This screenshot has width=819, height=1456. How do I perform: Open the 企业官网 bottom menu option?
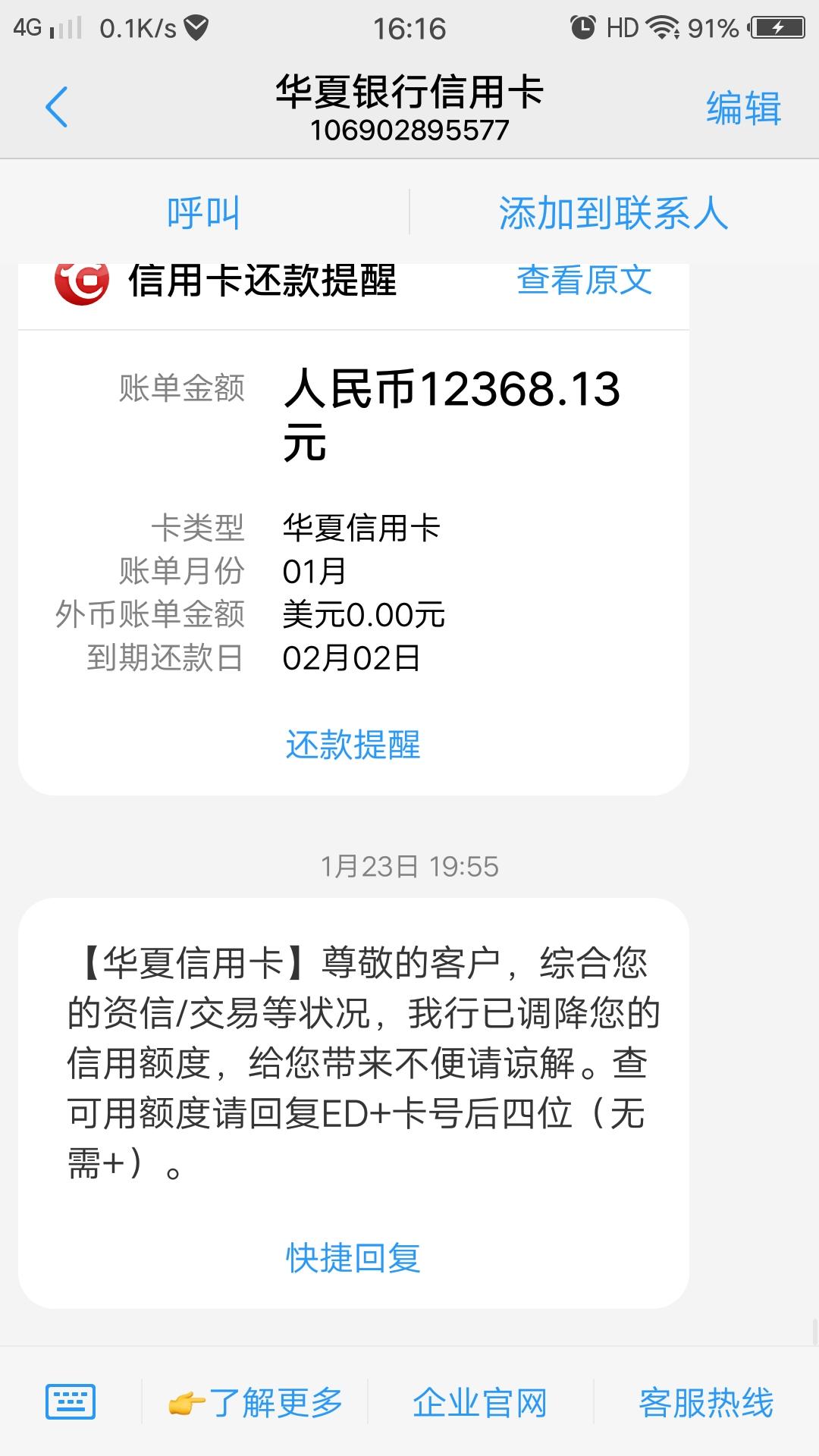tap(483, 1404)
